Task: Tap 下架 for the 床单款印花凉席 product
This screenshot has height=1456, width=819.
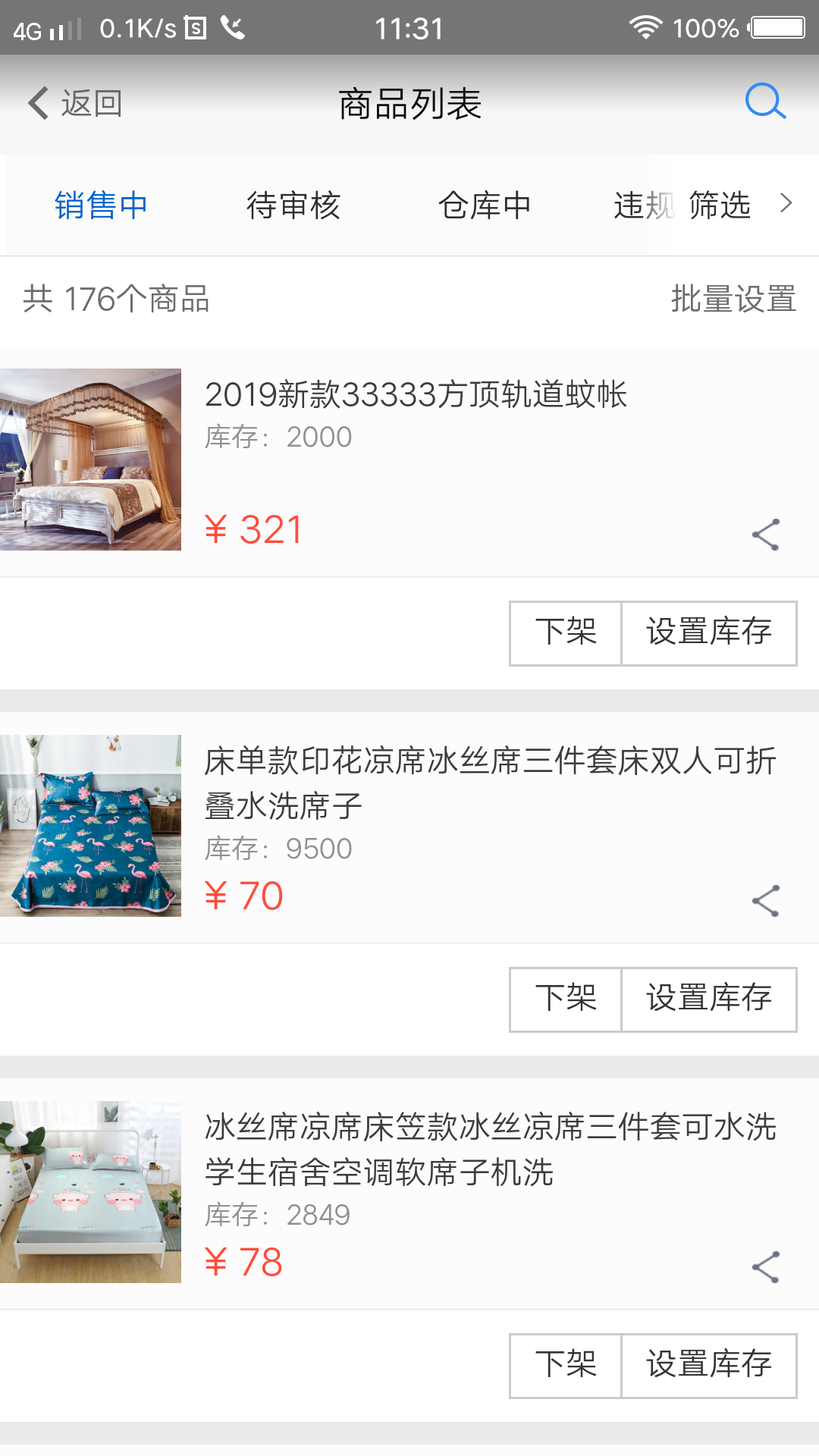Action: [x=566, y=999]
